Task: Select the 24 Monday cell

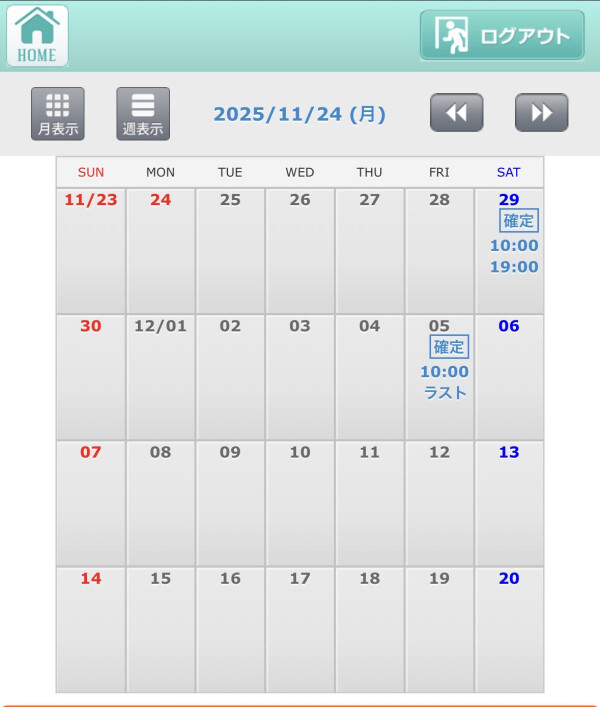Action: (160, 250)
